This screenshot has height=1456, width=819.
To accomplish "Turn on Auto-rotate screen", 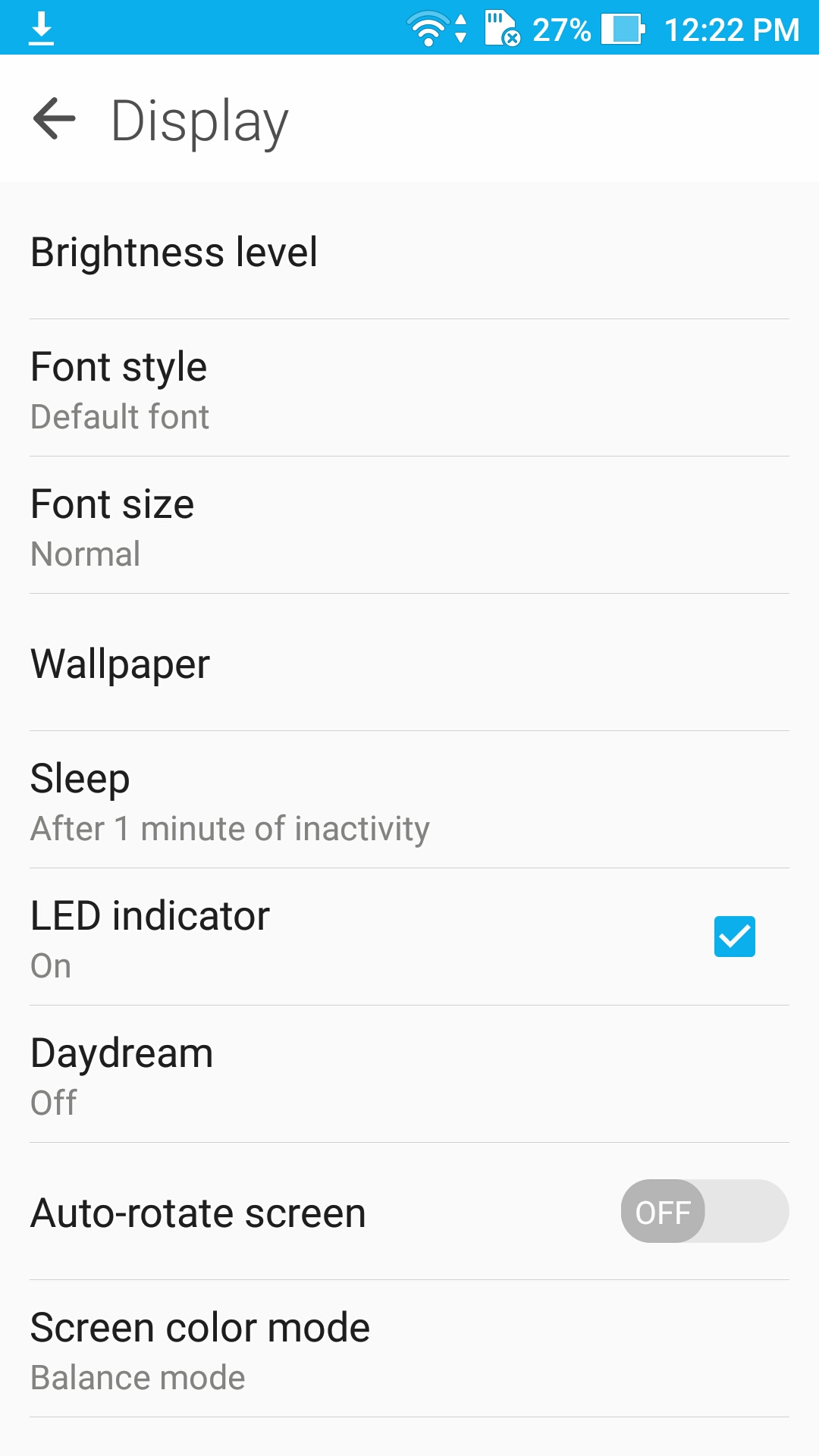I will pos(704,1211).
